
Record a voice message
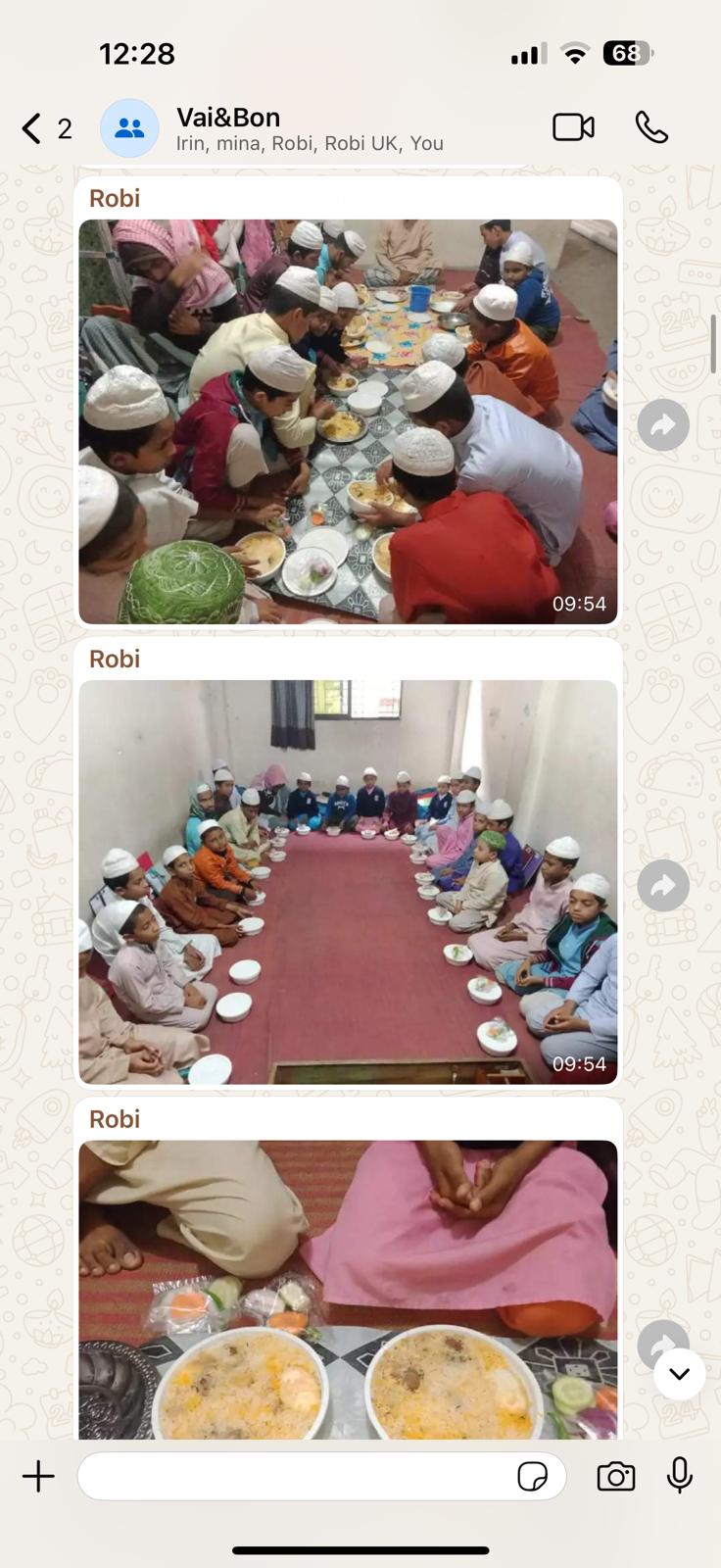[x=680, y=1476]
